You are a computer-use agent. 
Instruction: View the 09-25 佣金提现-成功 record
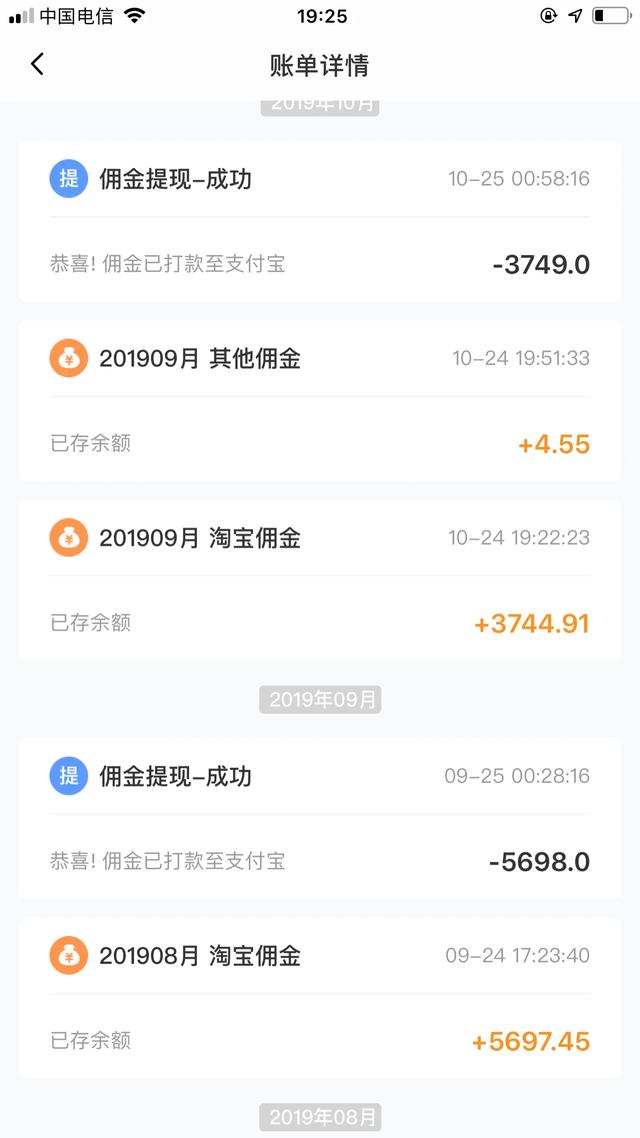(320, 819)
